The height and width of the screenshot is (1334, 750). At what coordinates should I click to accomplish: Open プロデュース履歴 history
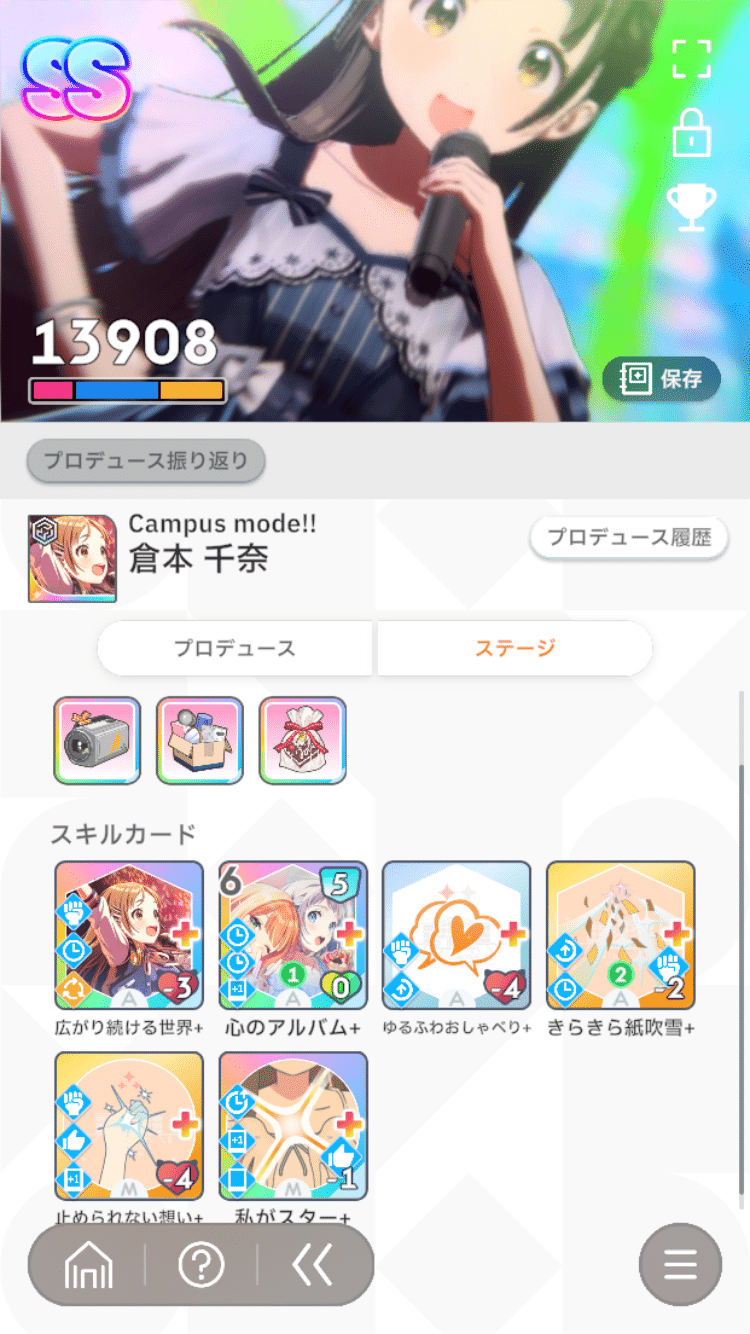click(628, 537)
